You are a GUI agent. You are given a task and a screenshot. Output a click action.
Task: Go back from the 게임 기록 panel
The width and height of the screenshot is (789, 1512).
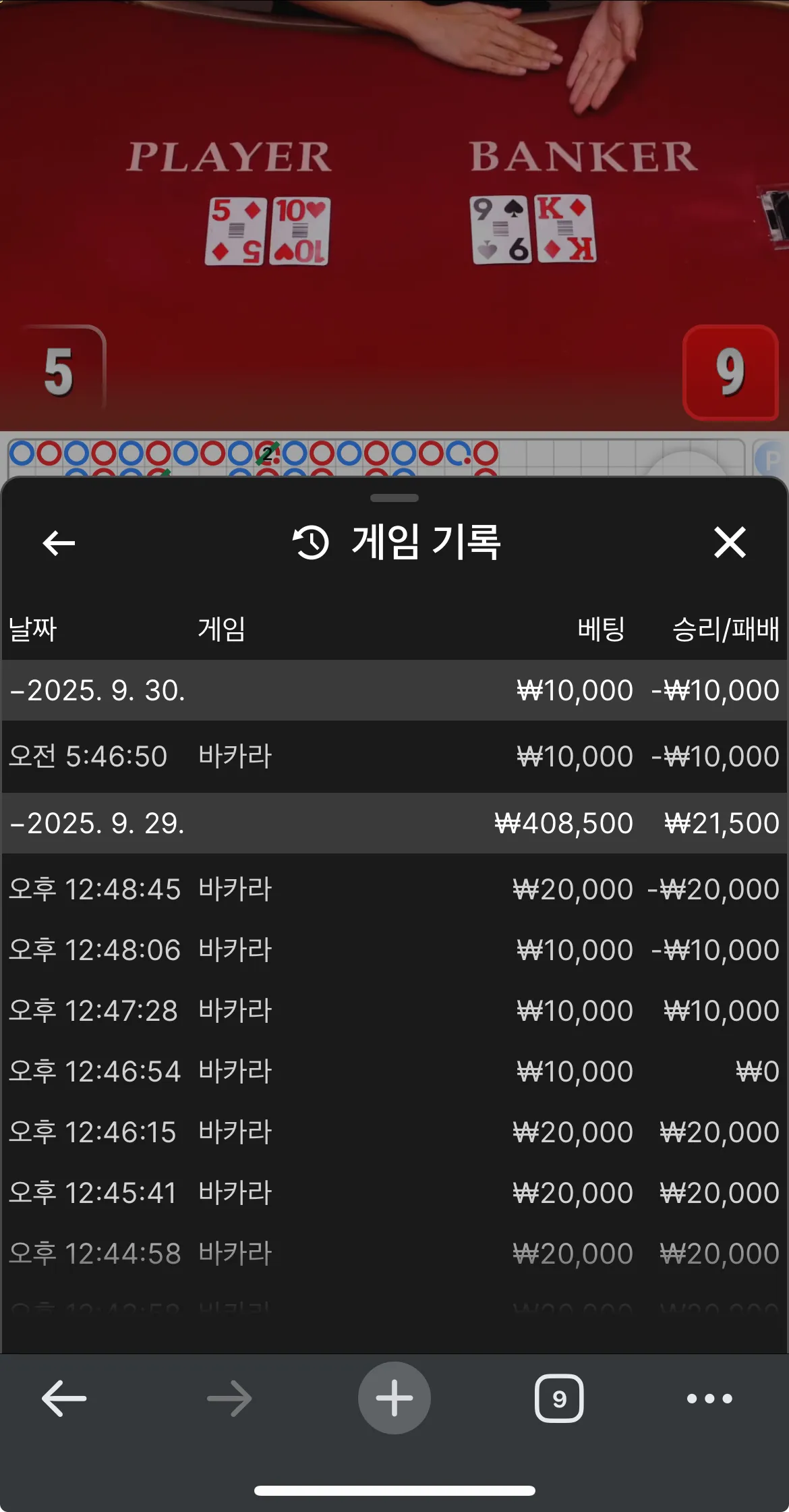[x=59, y=543]
